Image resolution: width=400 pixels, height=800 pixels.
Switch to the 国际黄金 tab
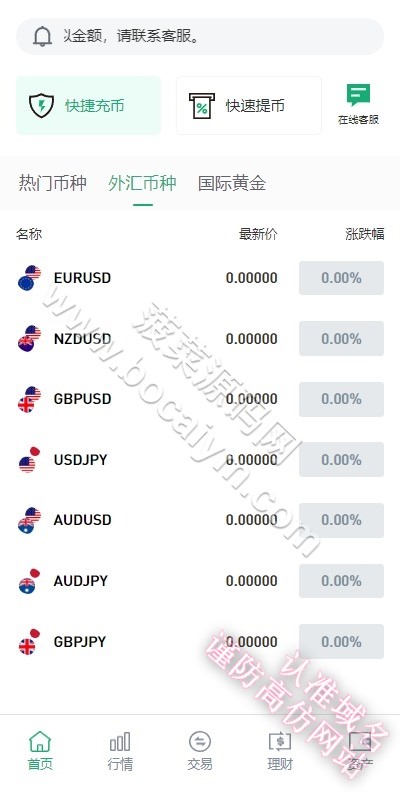point(232,183)
